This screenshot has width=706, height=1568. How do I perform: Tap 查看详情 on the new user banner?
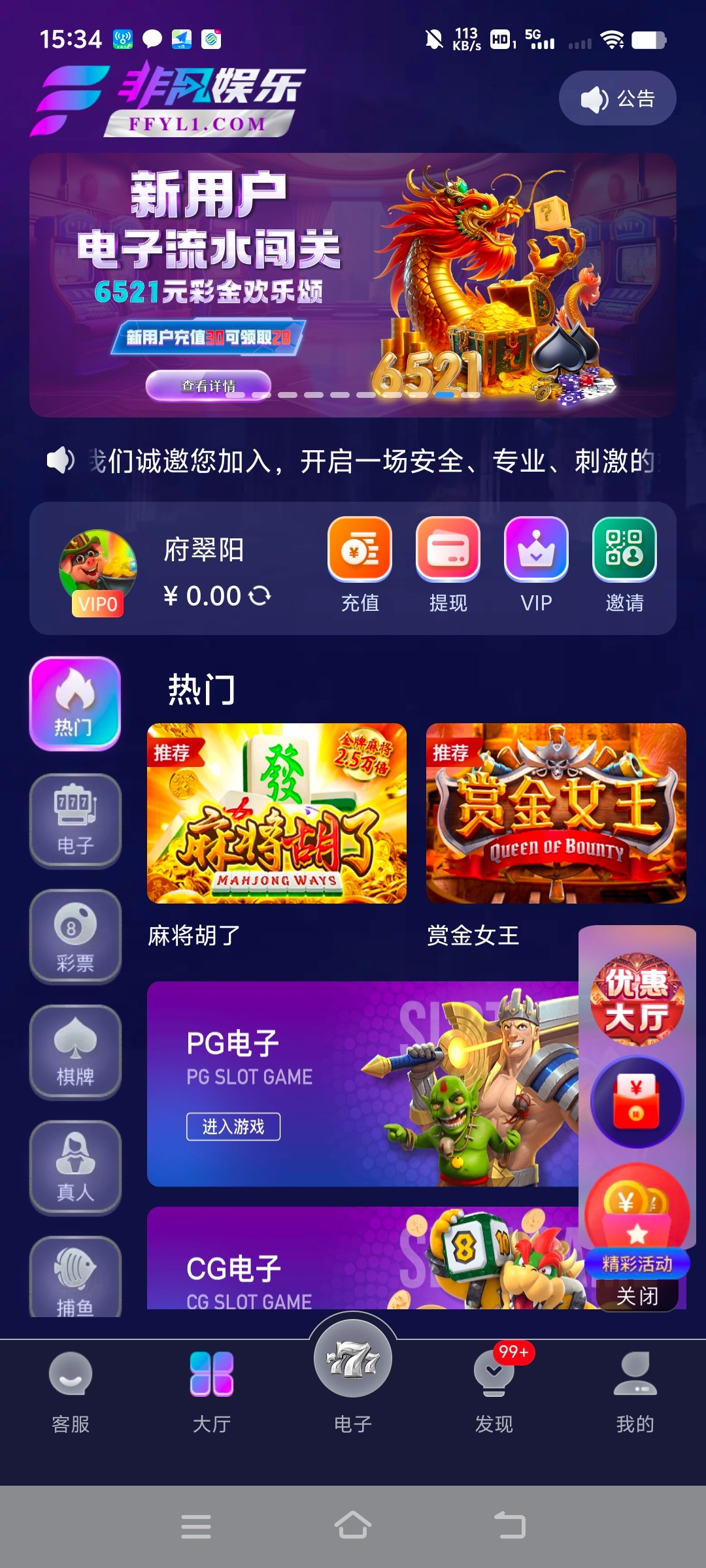pos(208,385)
